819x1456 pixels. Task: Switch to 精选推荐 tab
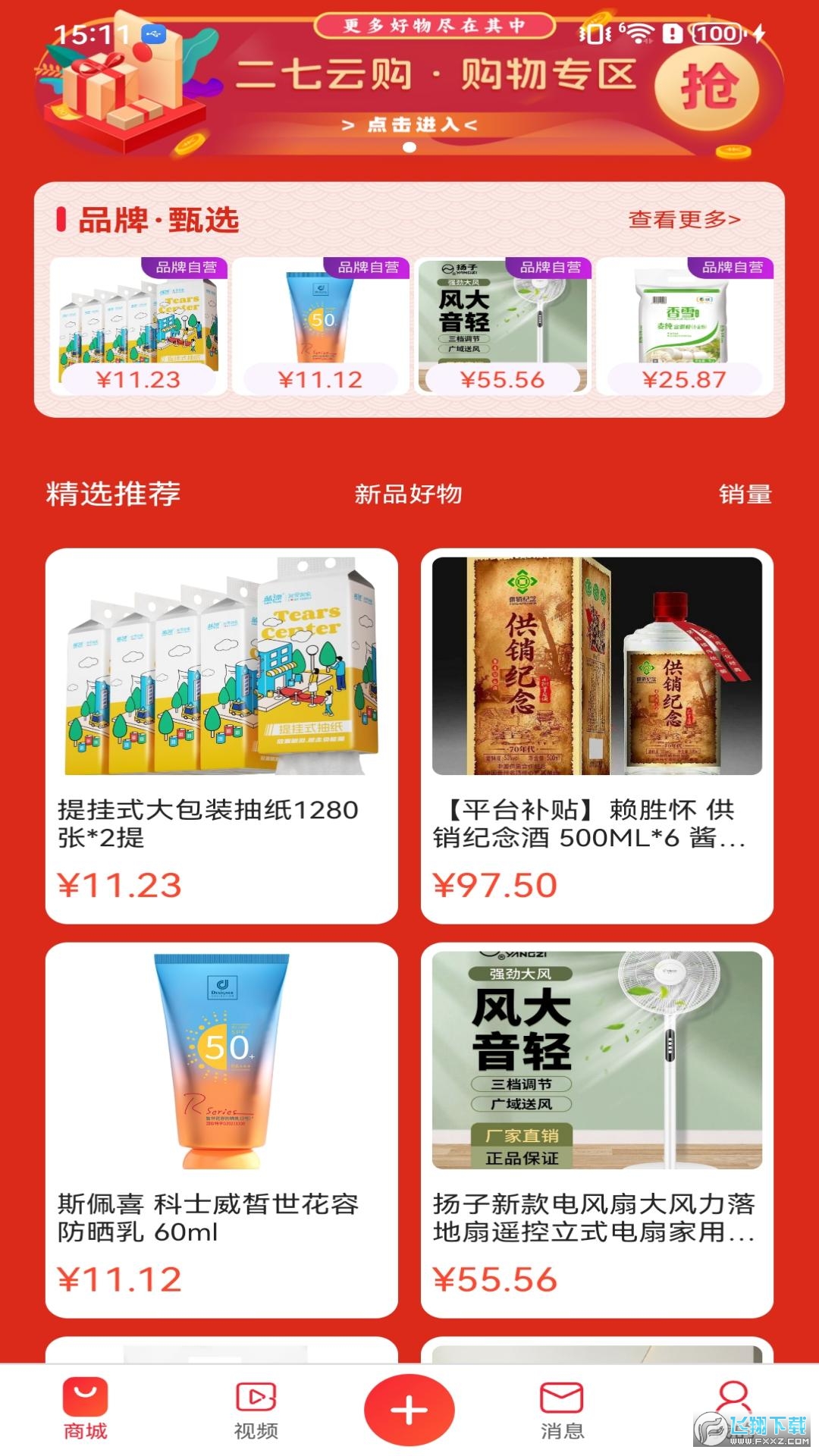114,494
